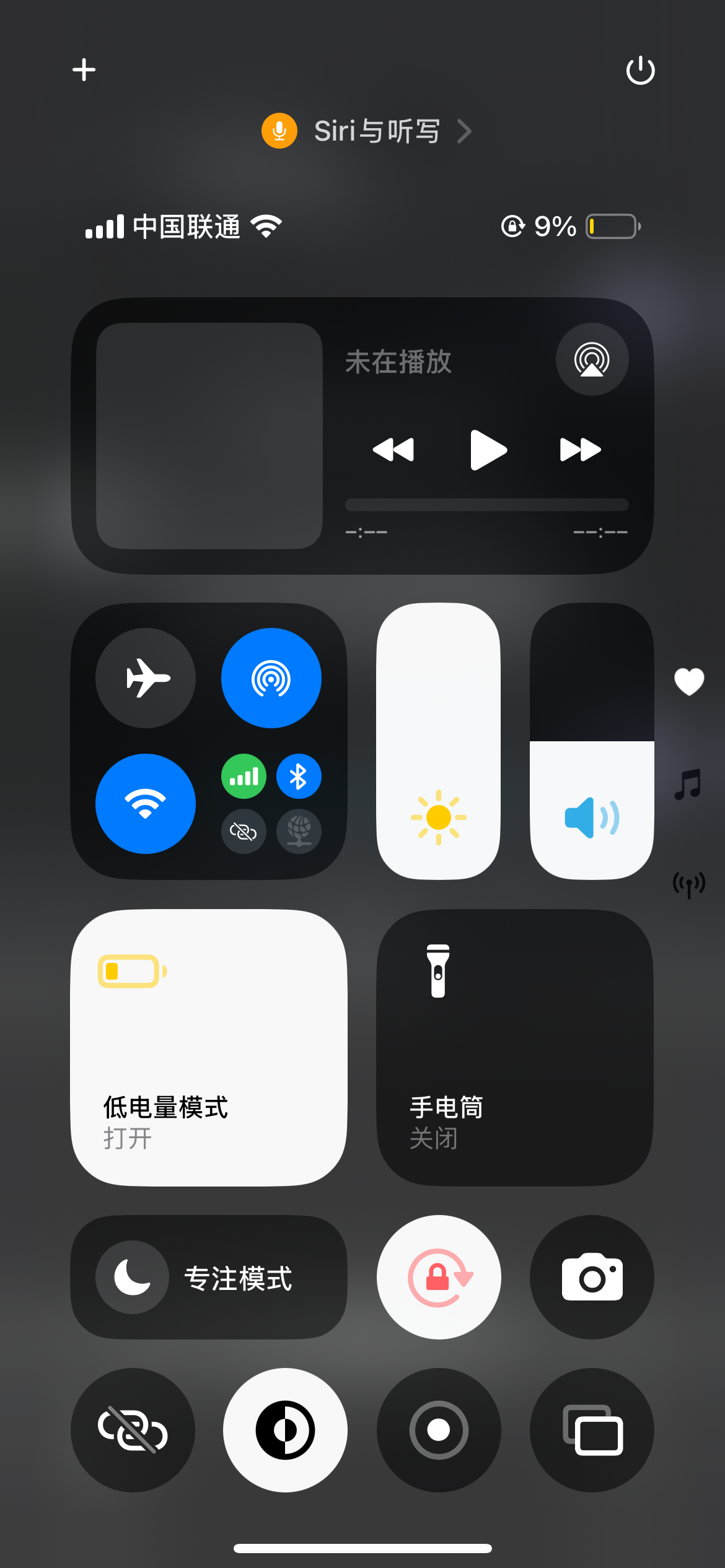Image resolution: width=725 pixels, height=1568 pixels.
Task: Skip to the next track
Action: (x=580, y=450)
